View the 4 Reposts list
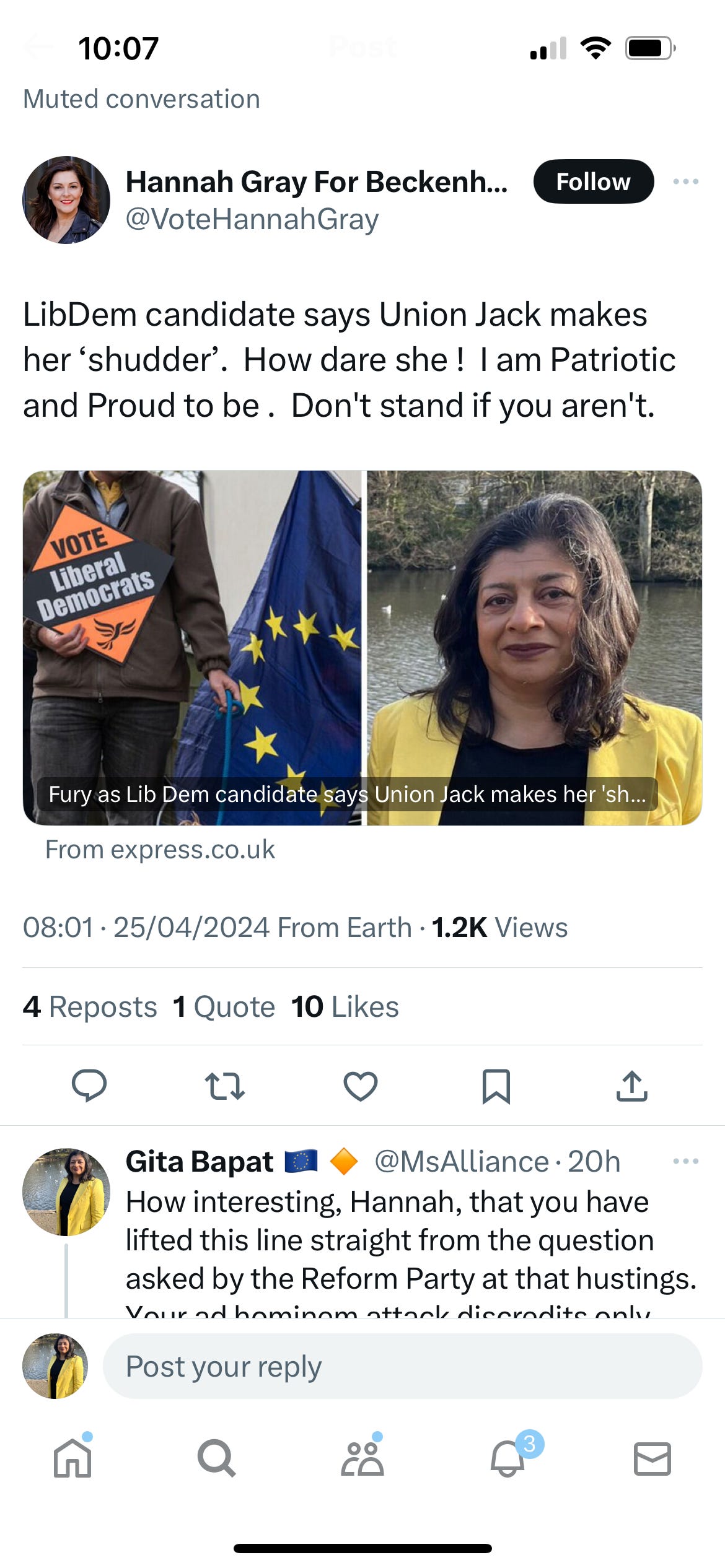Viewport: 725px width, 1568px height. tap(90, 1007)
